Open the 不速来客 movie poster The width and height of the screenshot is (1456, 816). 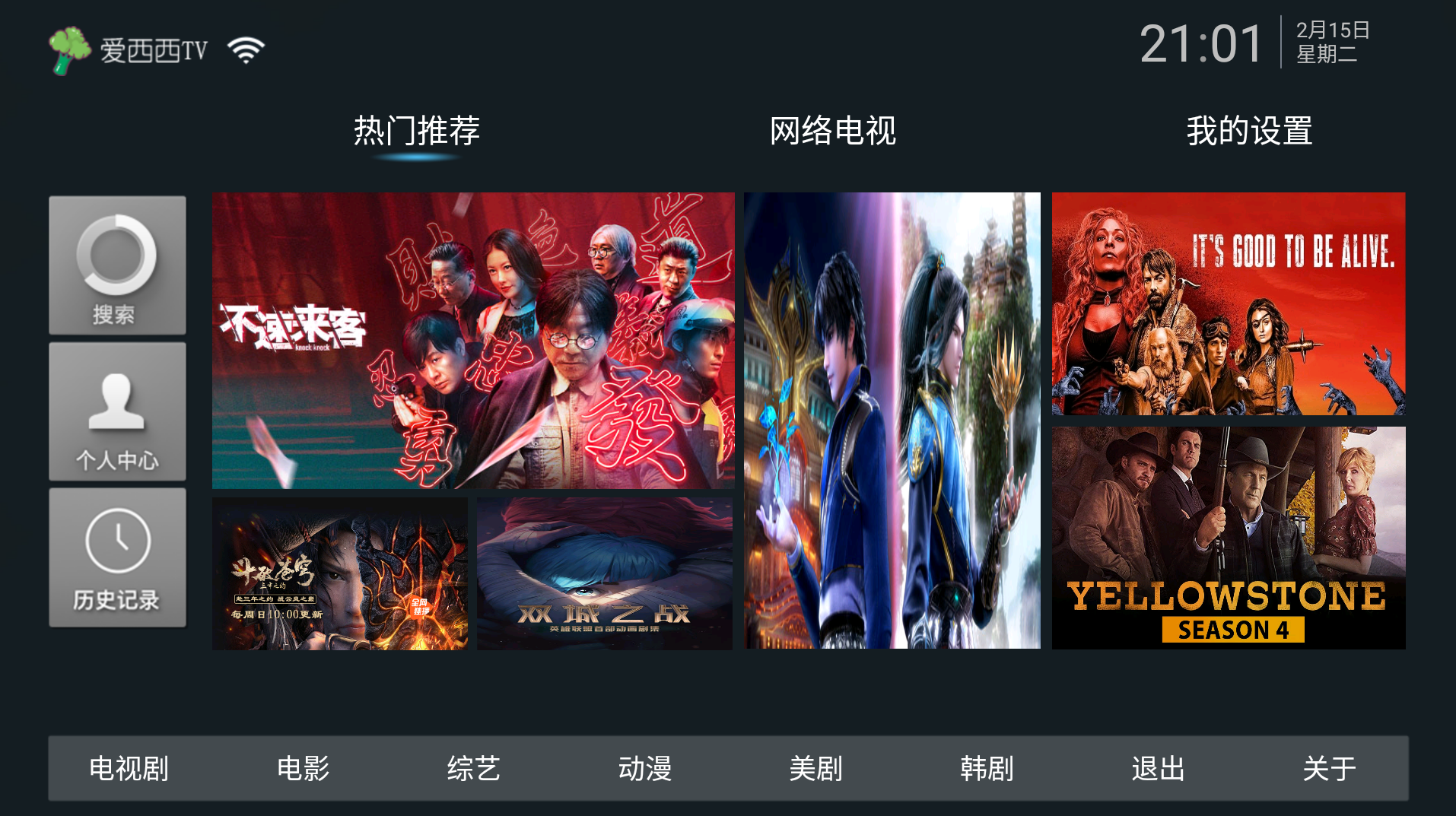473,340
